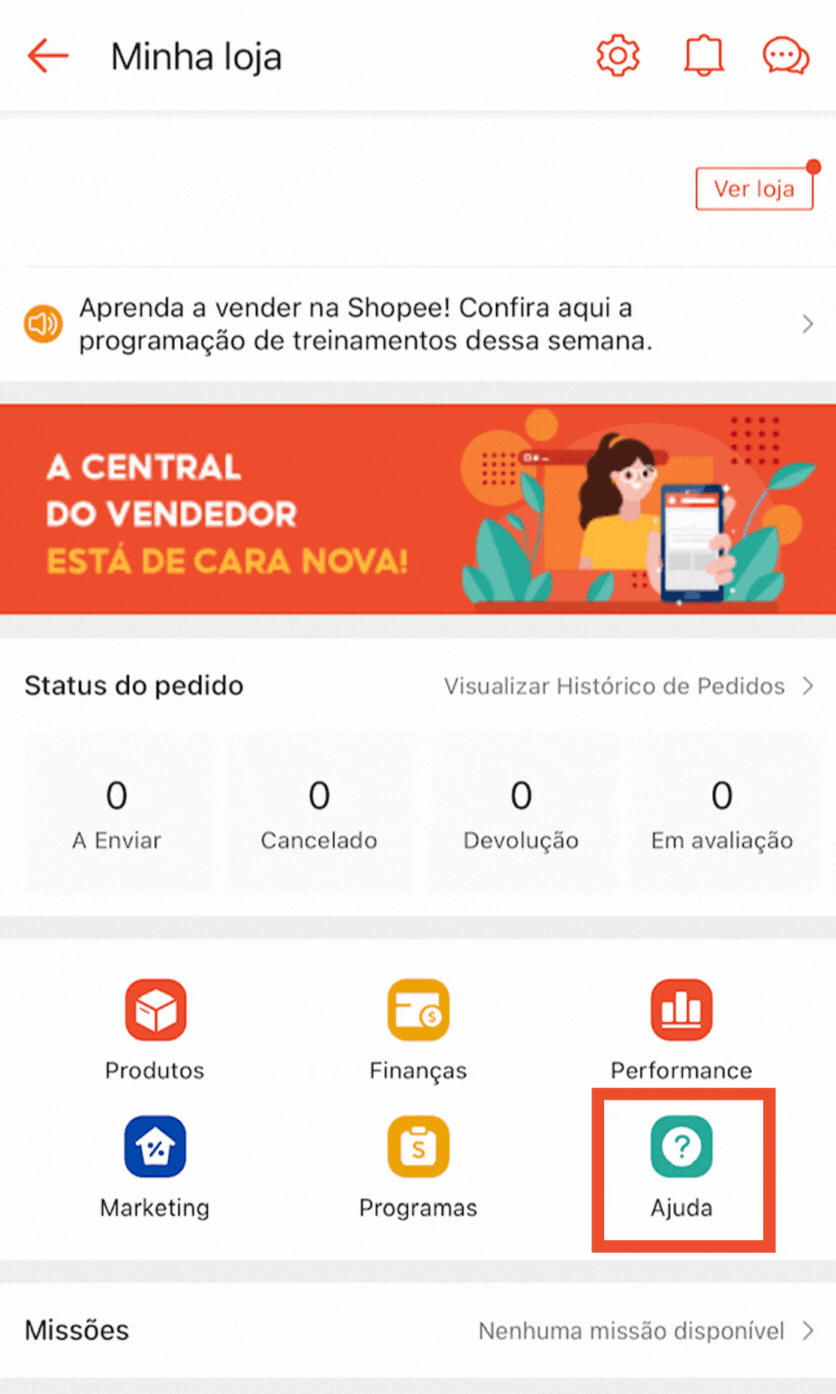Open the notifications bell icon
The height and width of the screenshot is (1394, 836).
(703, 55)
